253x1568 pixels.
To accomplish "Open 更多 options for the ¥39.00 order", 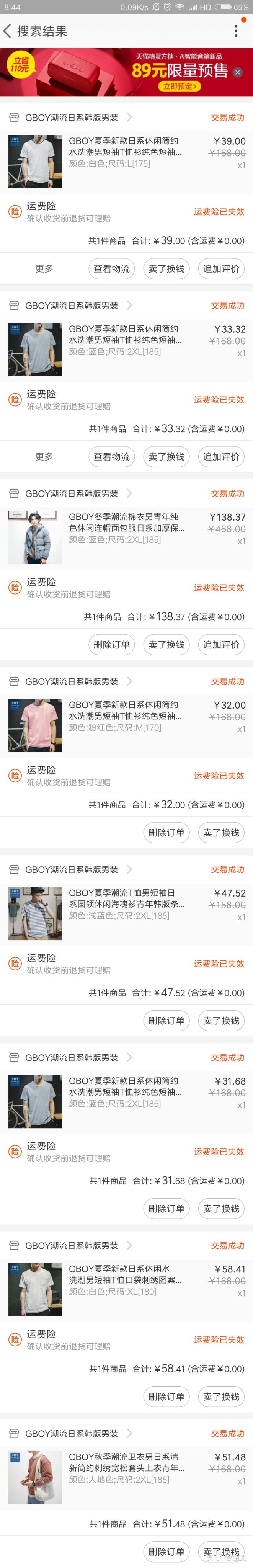I will (44, 268).
